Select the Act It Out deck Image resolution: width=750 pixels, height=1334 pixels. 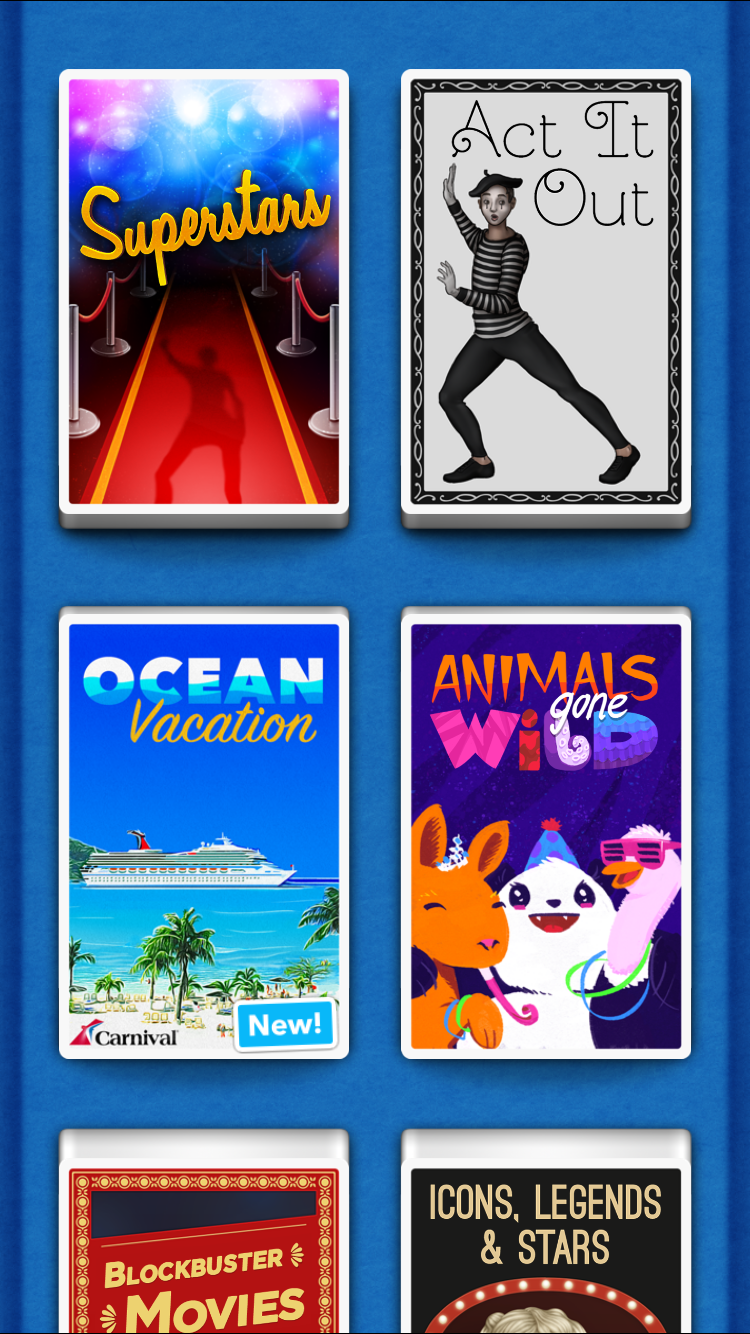pos(546,292)
